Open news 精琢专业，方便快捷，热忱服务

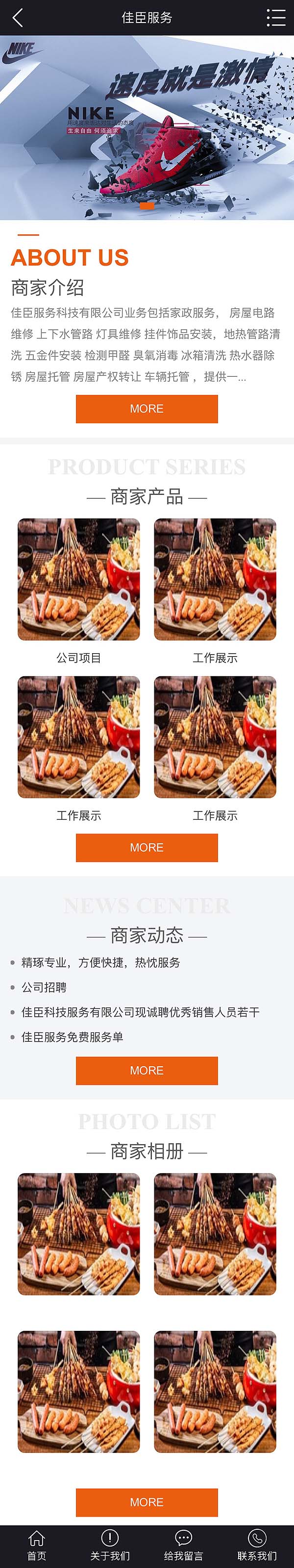click(x=100, y=962)
